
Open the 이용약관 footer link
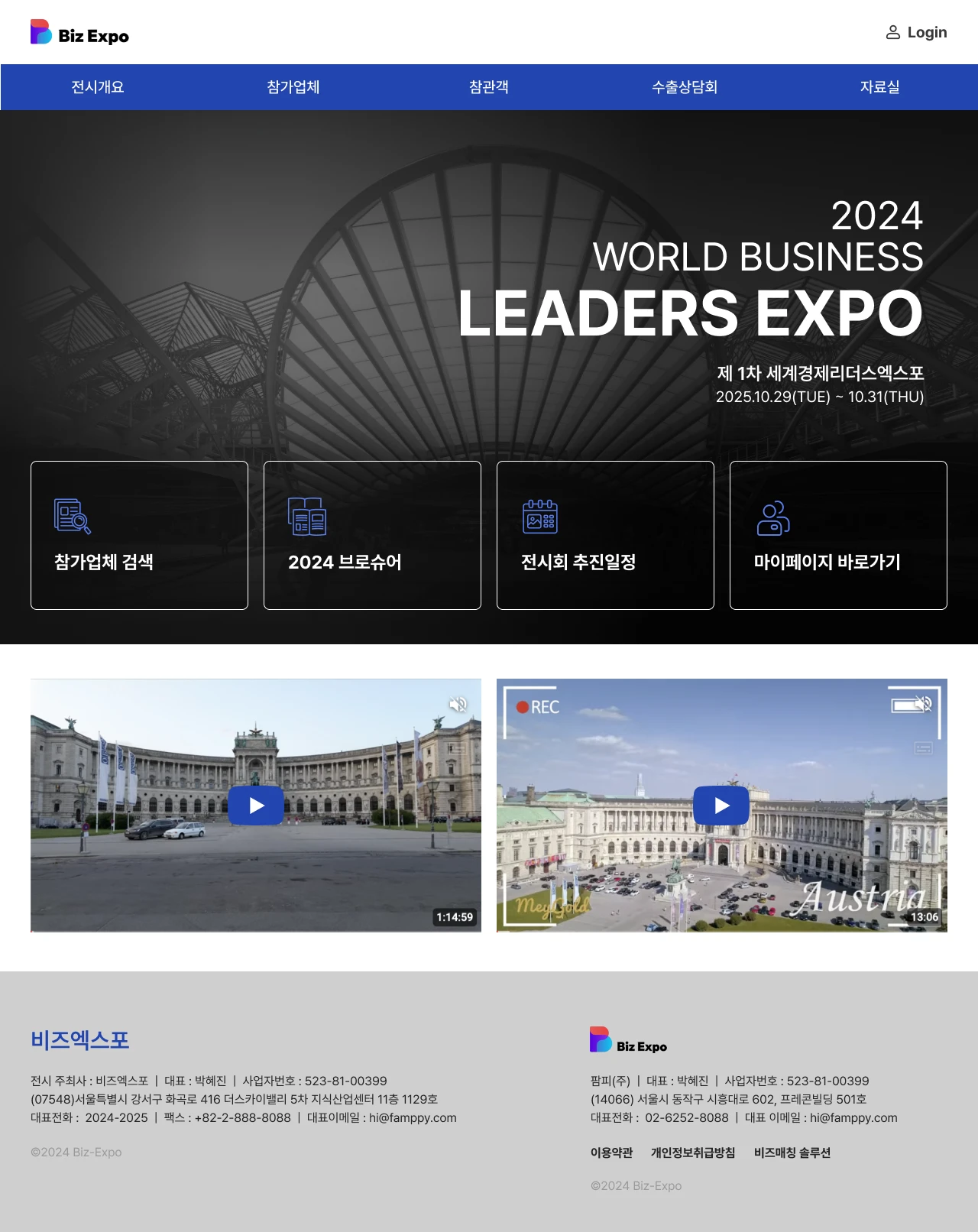click(x=611, y=1153)
